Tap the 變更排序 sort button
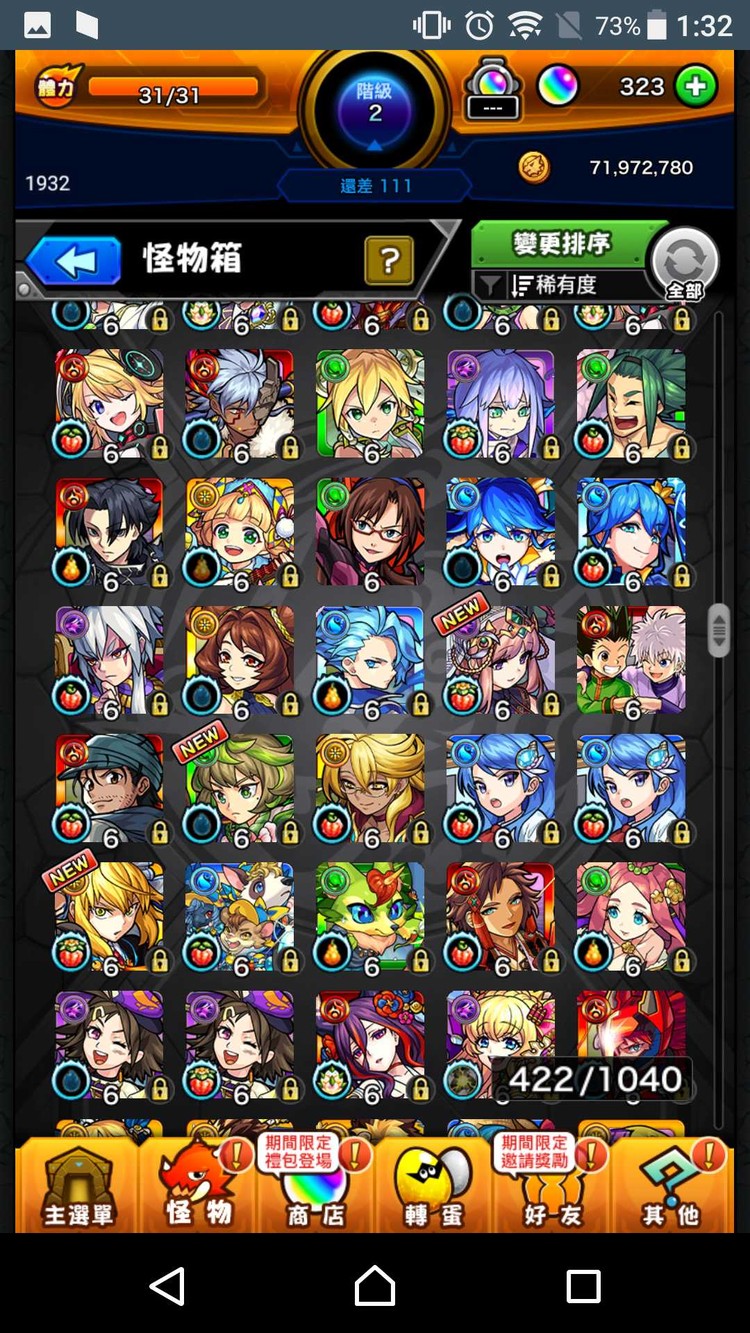Viewport: 750px width, 1333px height. point(561,244)
